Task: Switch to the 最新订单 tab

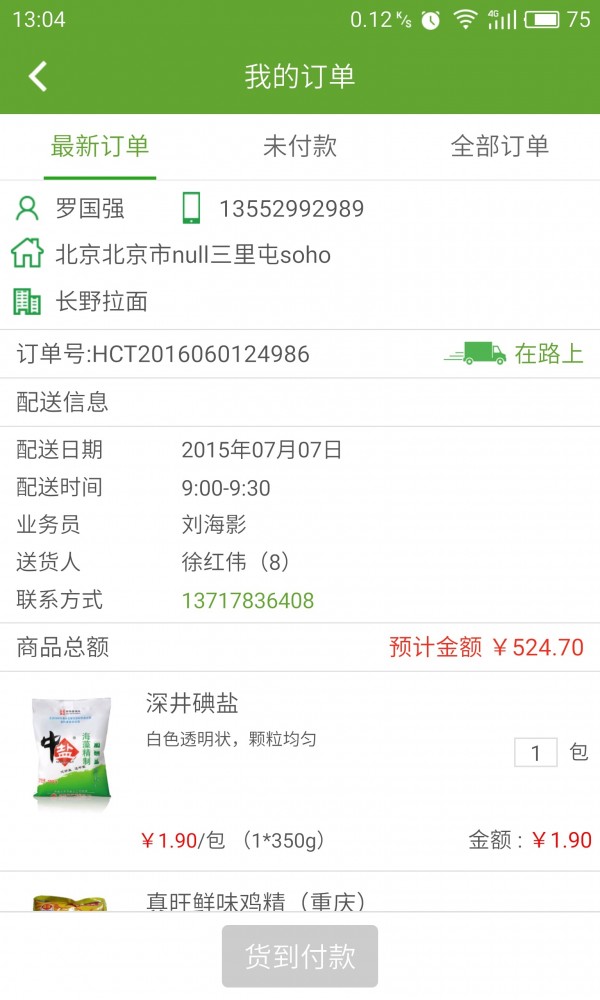Action: pos(100,146)
